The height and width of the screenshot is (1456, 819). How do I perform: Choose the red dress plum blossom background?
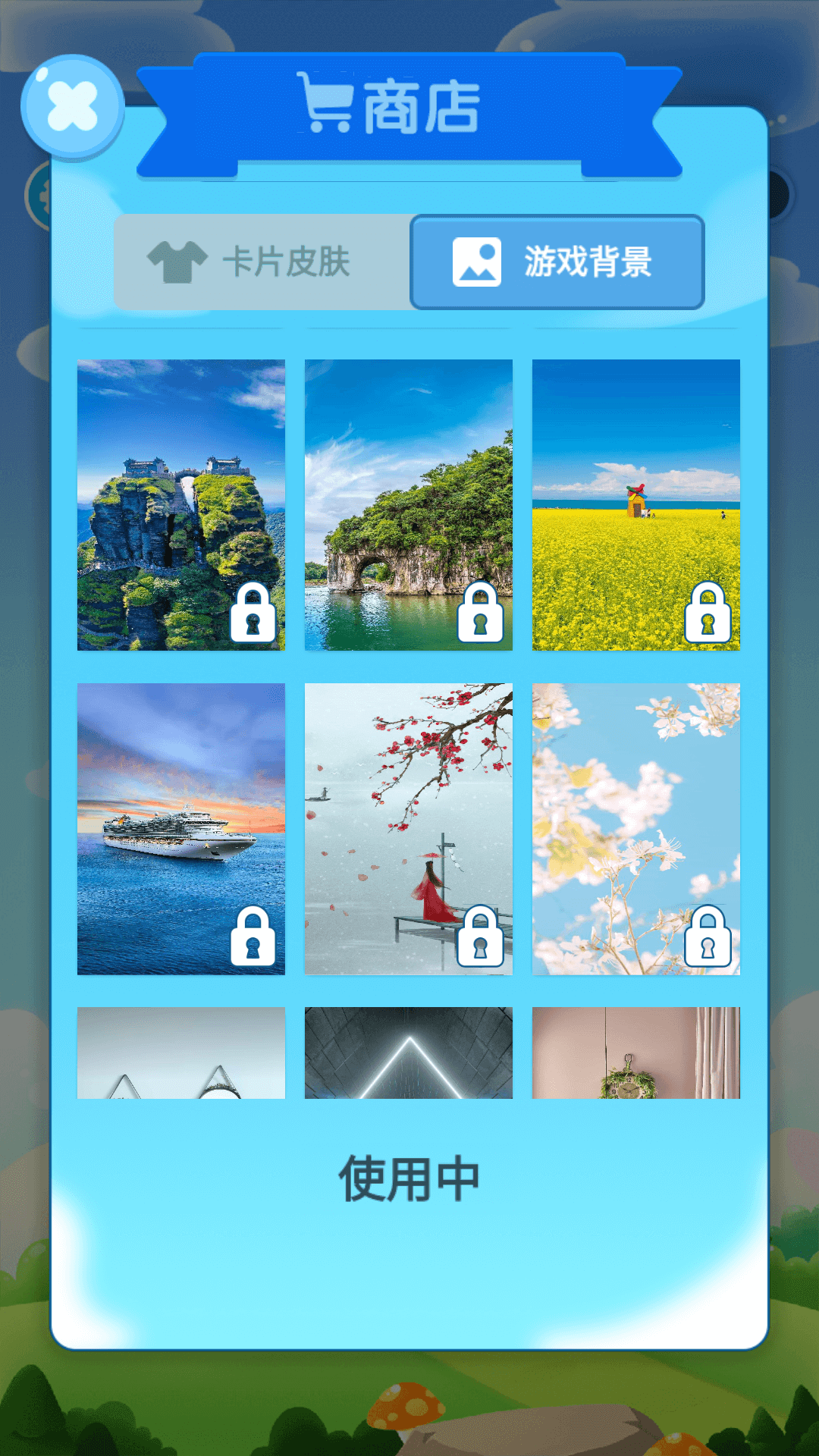click(x=408, y=828)
